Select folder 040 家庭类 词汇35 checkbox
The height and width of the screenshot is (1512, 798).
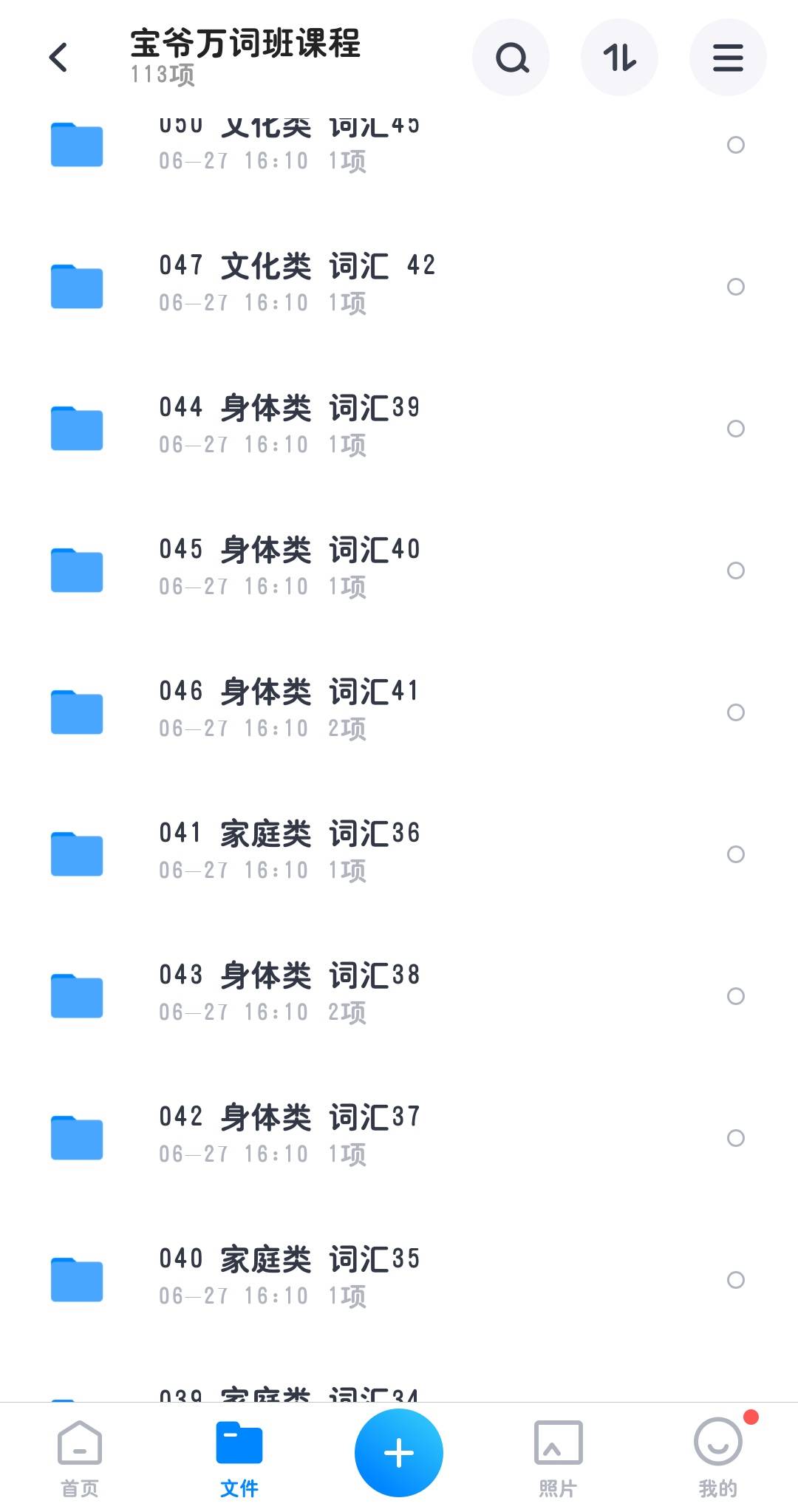[x=735, y=1280]
